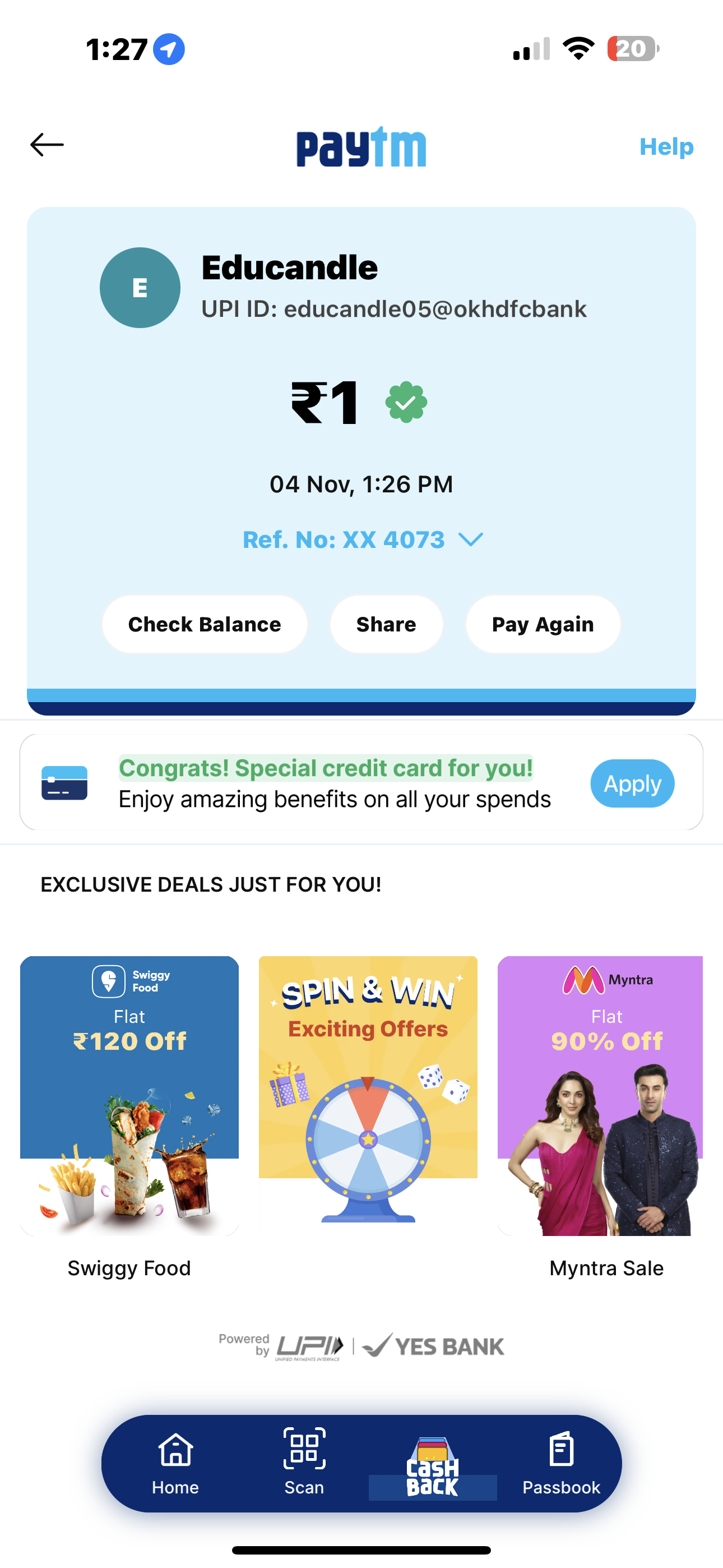Screen dimensions: 723x1568
Task: Open the Swiggy Food deal
Action: (129, 1096)
